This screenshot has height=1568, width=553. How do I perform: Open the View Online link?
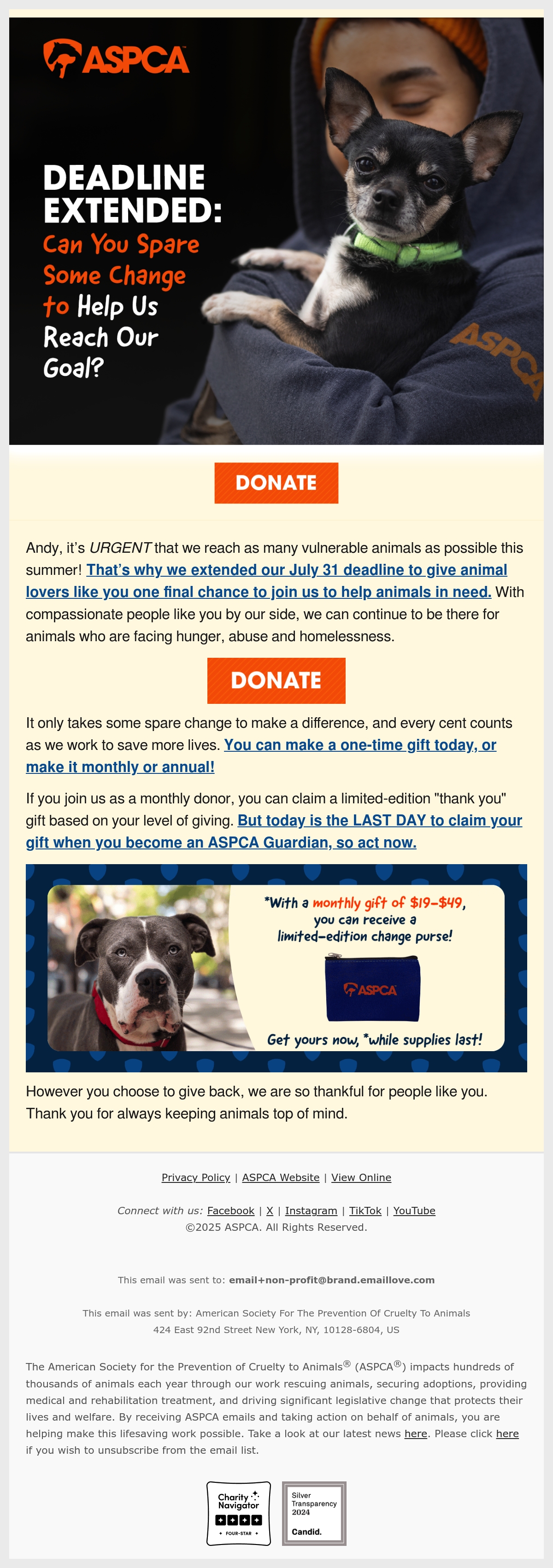pos(361,1177)
